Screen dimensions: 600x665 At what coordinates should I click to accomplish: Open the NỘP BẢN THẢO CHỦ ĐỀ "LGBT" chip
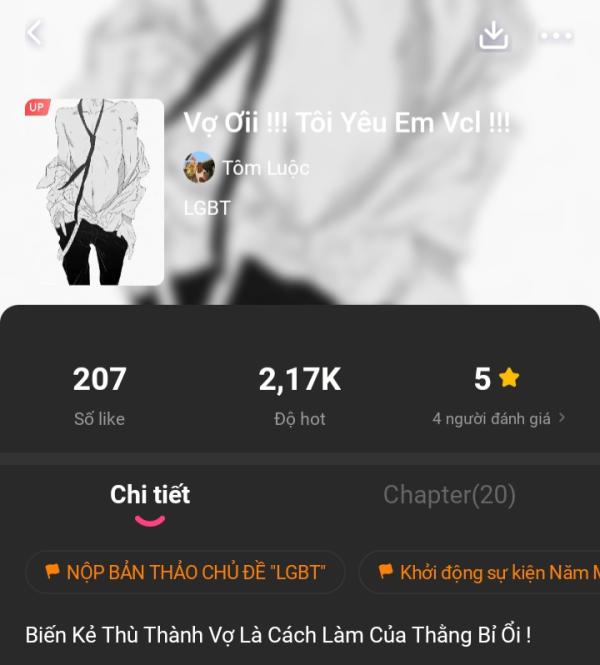pyautogui.click(x=185, y=573)
